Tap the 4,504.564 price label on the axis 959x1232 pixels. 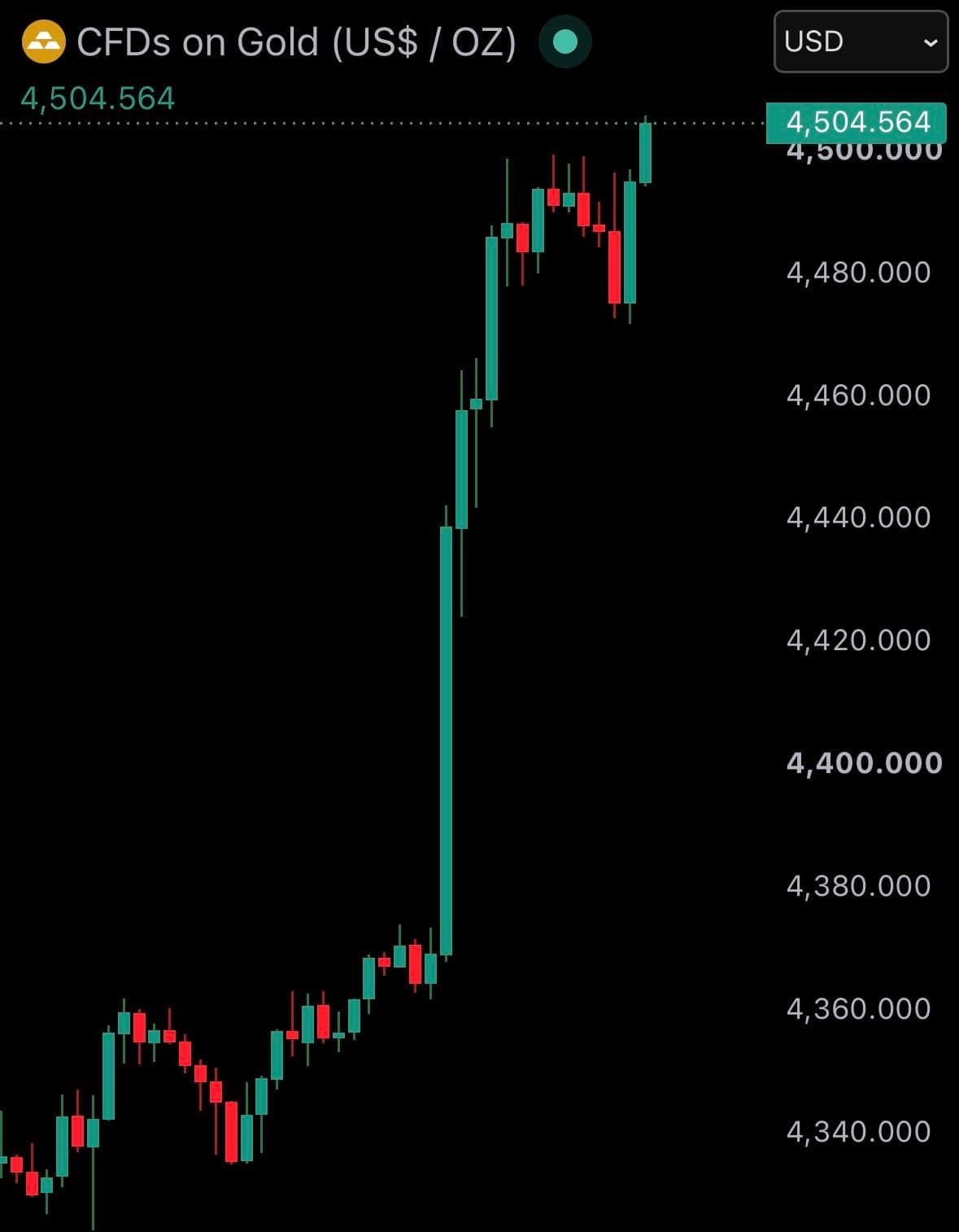857,122
